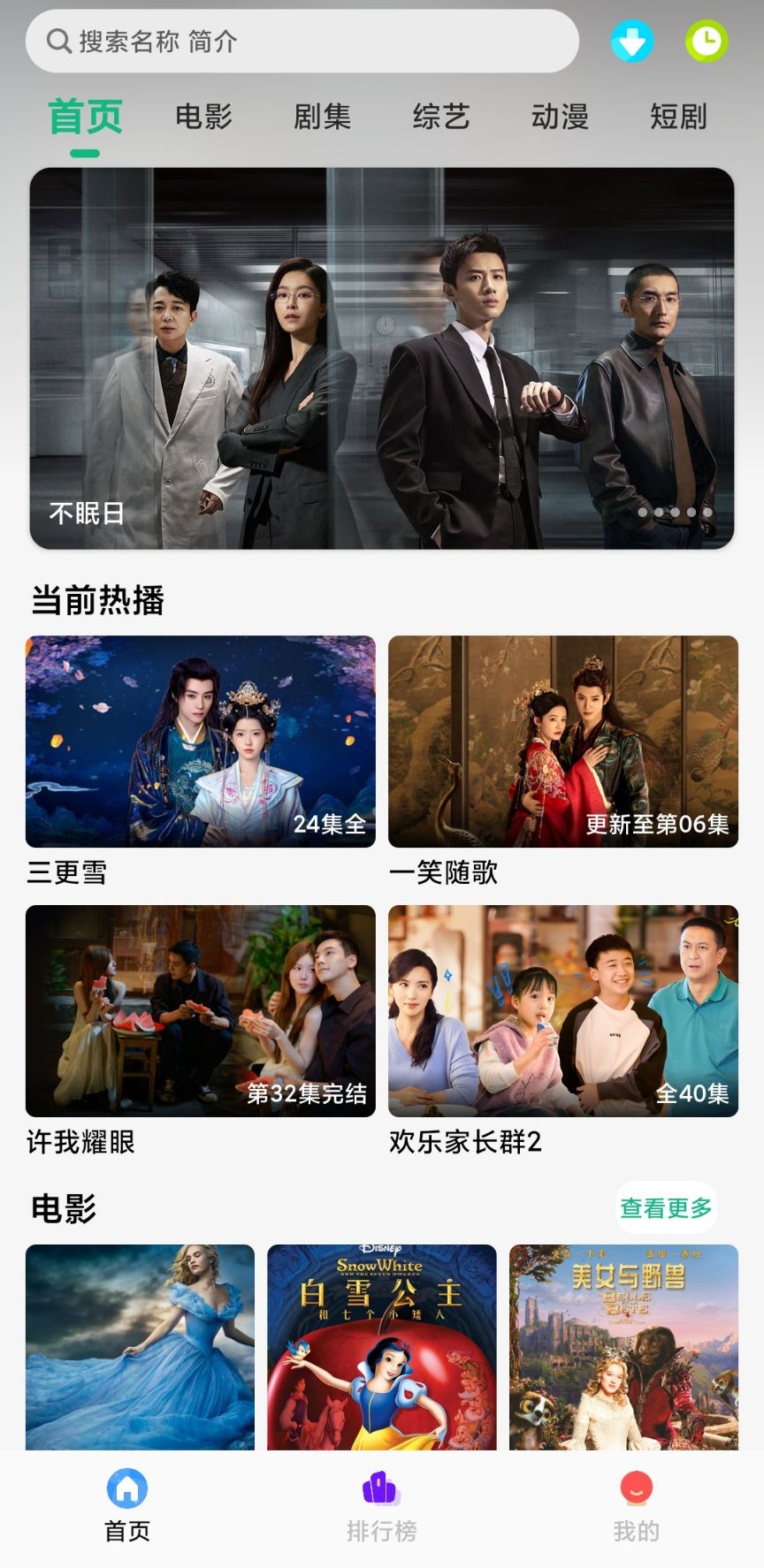Open the drama 三更雪
The width and height of the screenshot is (764, 1568).
pyautogui.click(x=201, y=742)
